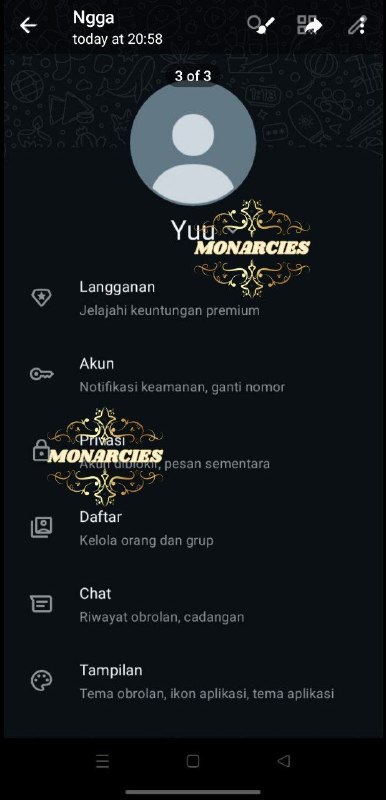This screenshot has height=800, width=386.
Task: Open Chat history and backup settings
Action: coord(193,604)
